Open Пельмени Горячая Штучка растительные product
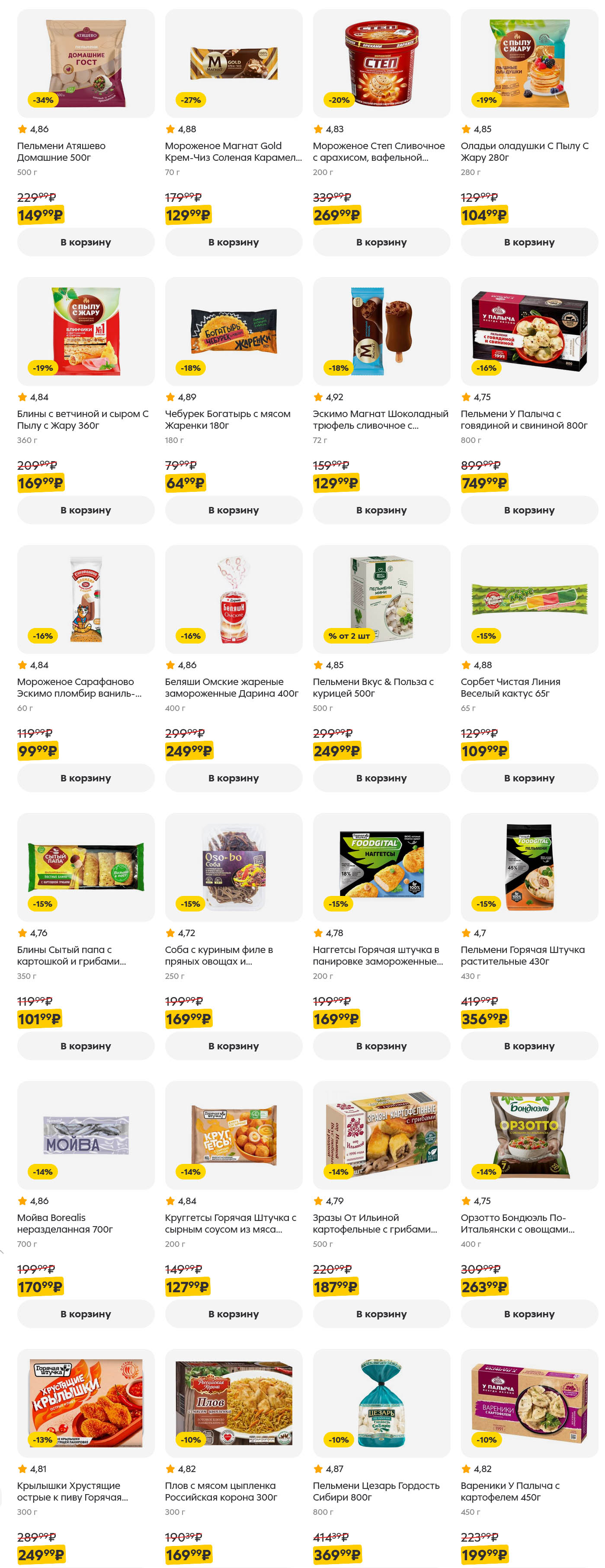This screenshot has height=1568, width=605. (529, 867)
